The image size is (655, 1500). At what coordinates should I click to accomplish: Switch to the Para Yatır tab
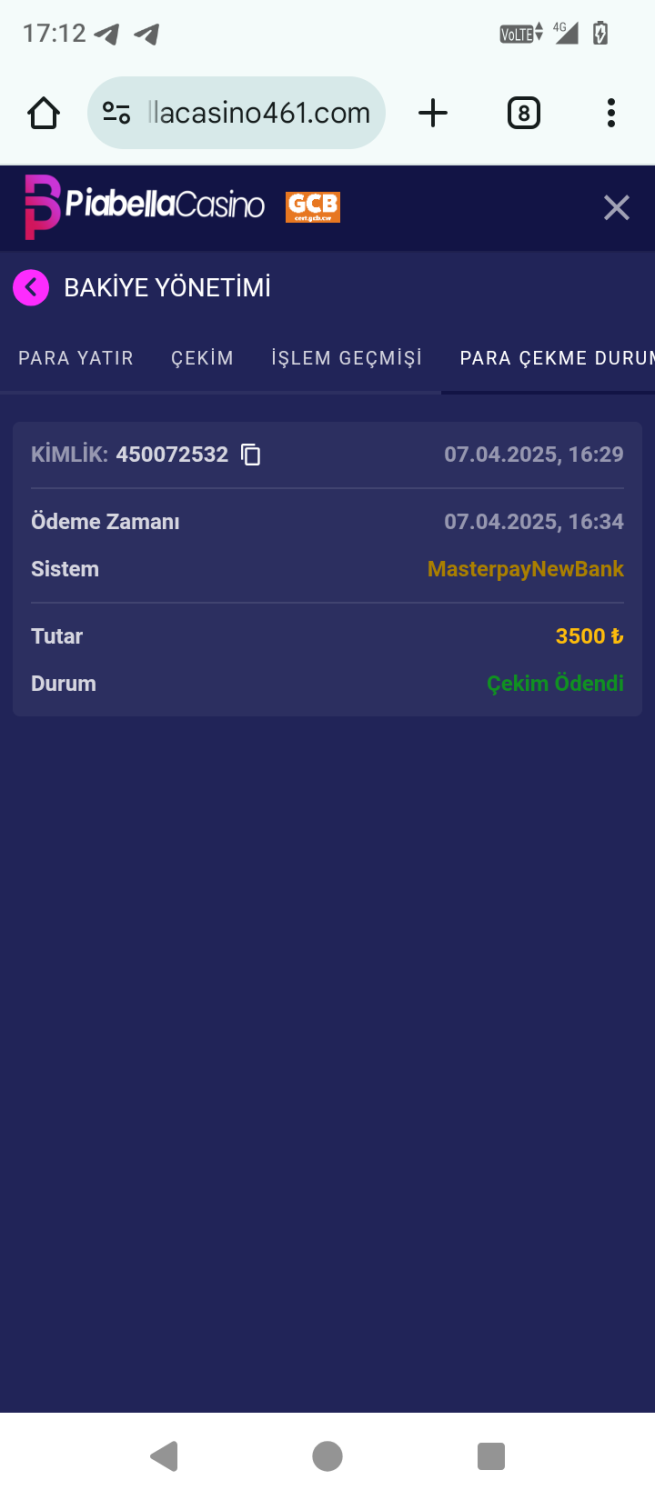tap(76, 358)
